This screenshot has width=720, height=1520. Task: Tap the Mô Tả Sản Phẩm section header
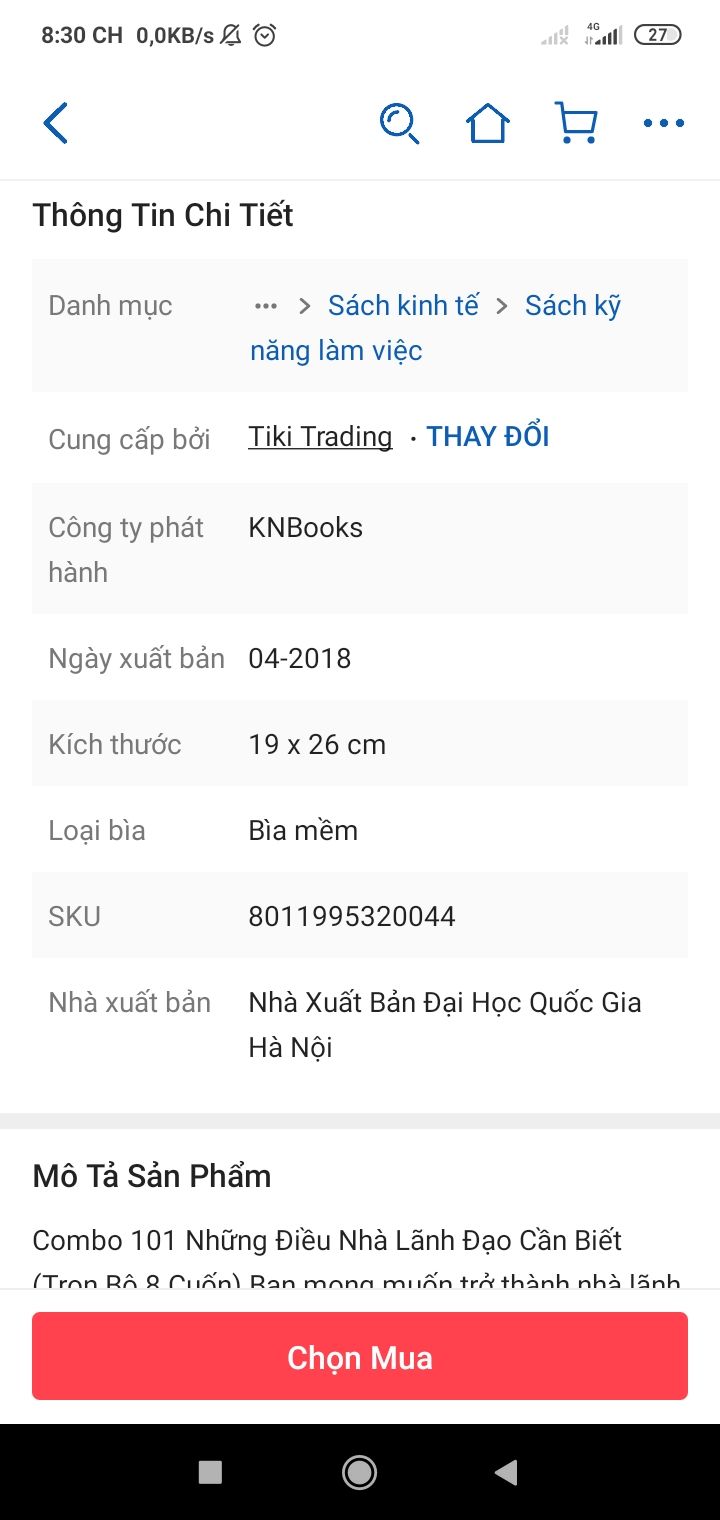(152, 1176)
